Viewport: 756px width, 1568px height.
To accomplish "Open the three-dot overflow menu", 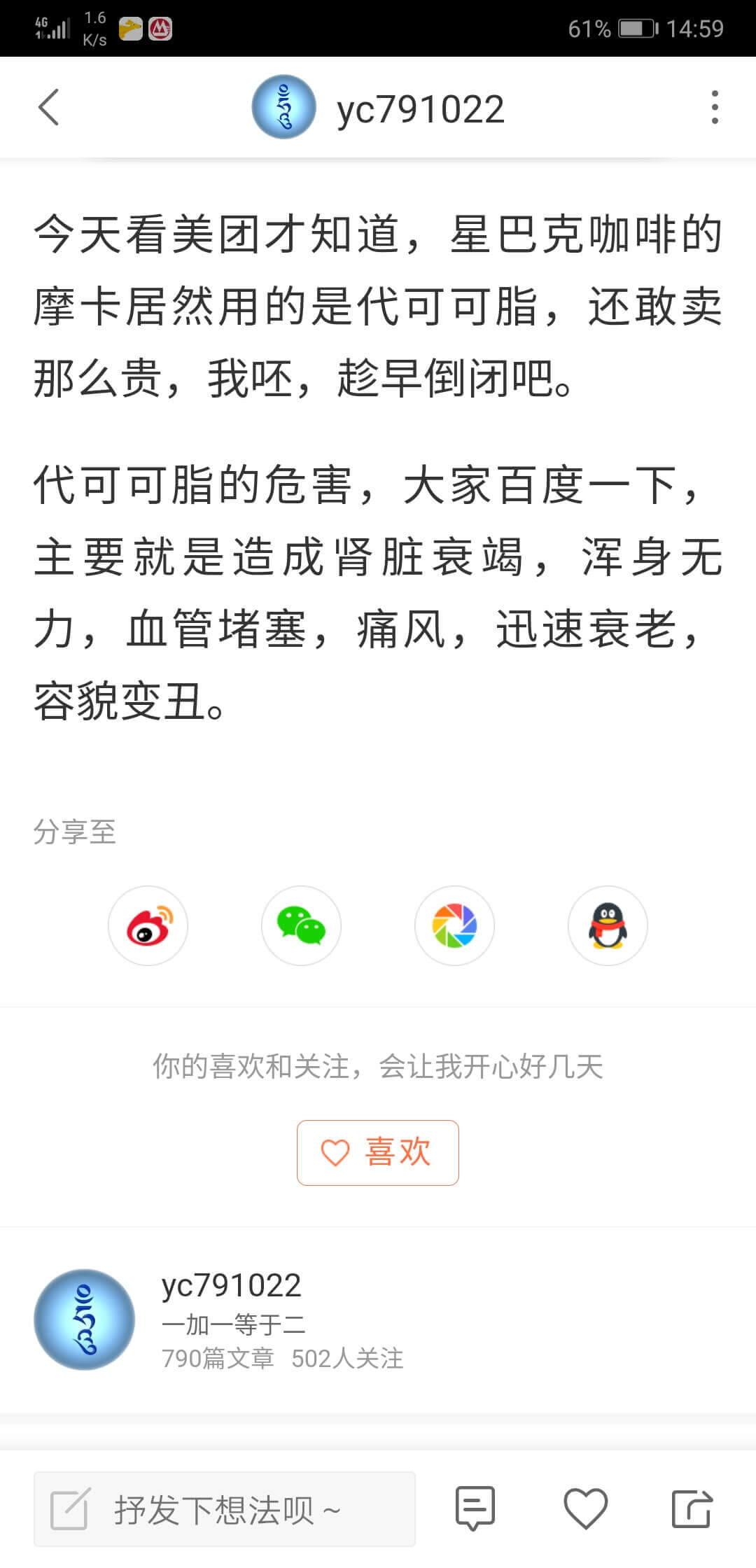I will [714, 108].
